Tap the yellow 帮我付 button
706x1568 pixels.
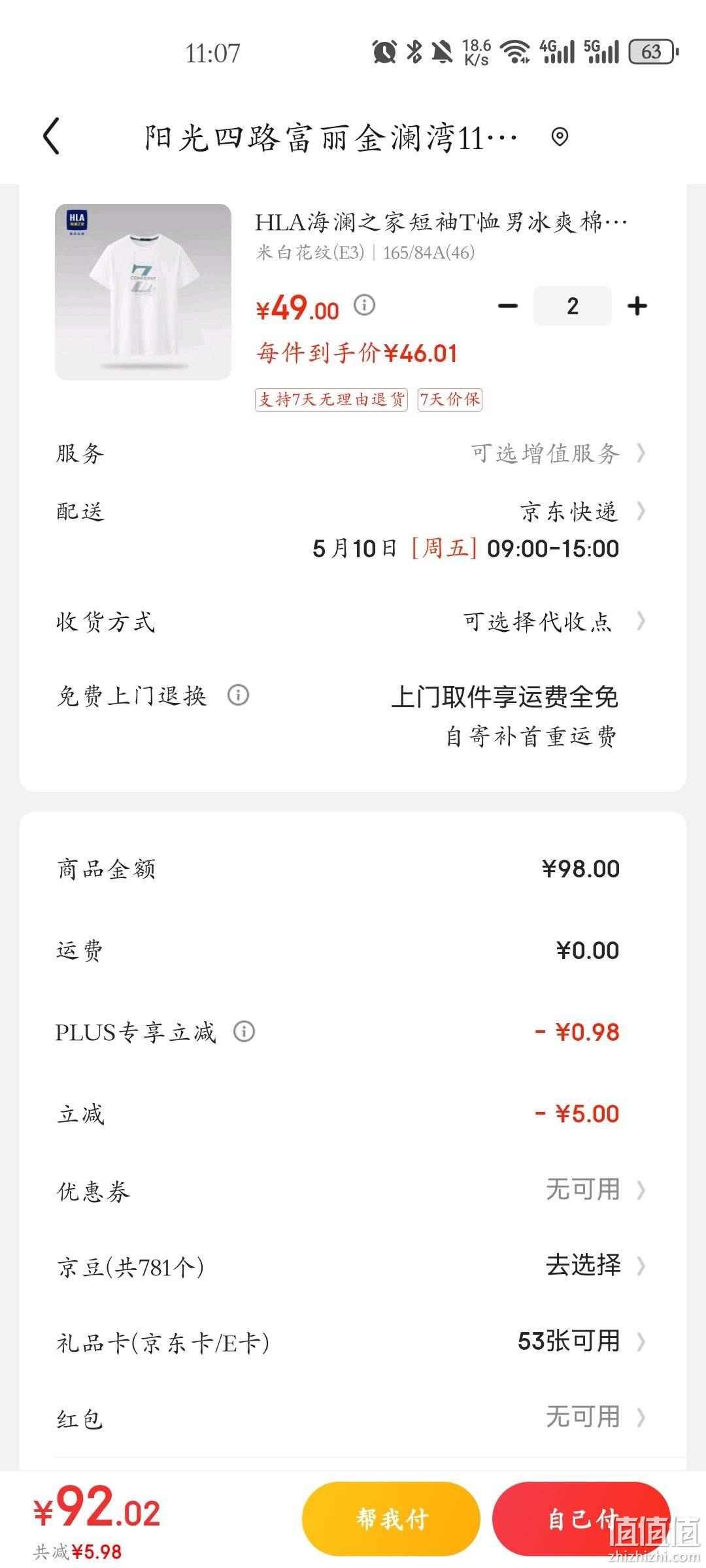pyautogui.click(x=392, y=1519)
